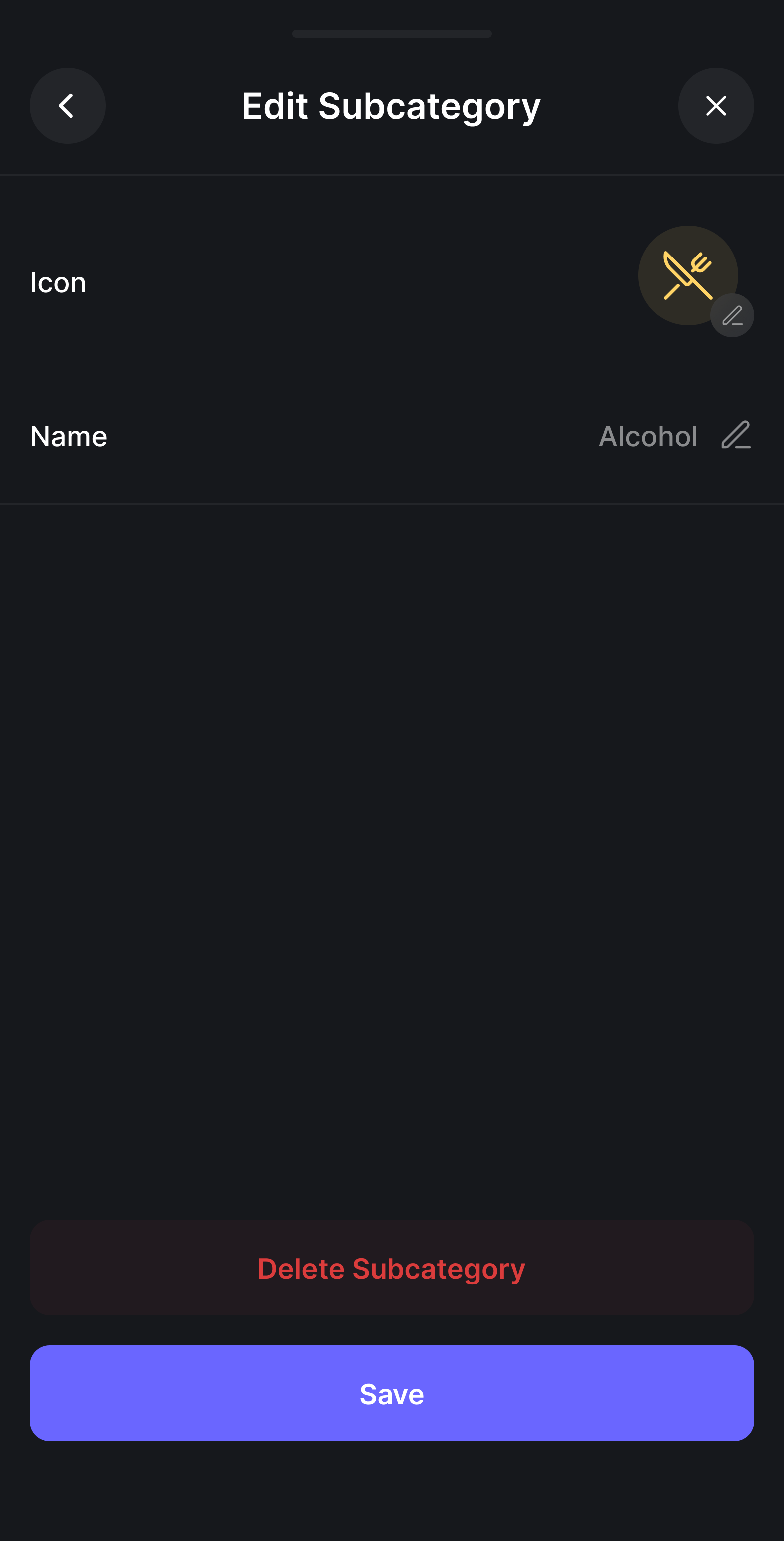The width and height of the screenshot is (784, 1541).
Task: Edit the name Alcohol
Action: tap(735, 435)
